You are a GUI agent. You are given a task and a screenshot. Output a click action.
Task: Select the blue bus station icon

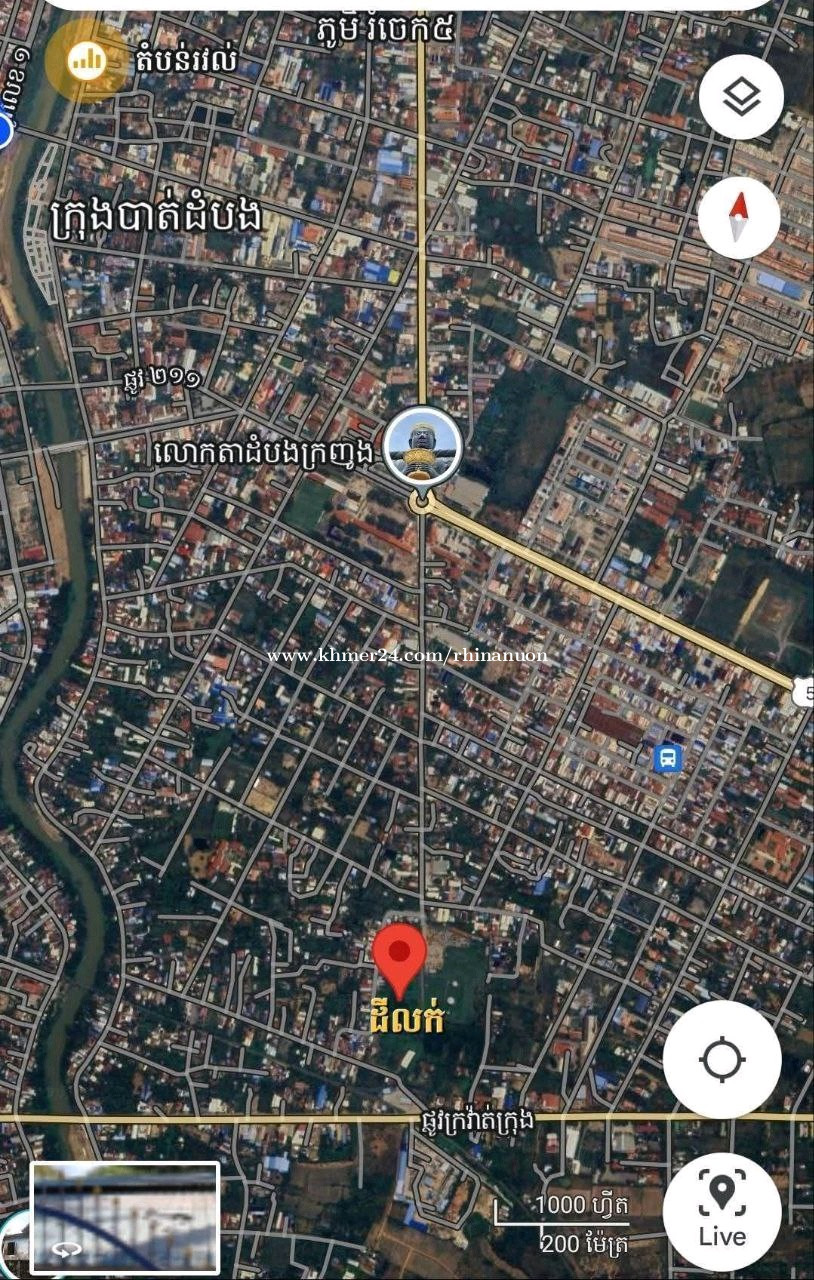click(x=667, y=758)
